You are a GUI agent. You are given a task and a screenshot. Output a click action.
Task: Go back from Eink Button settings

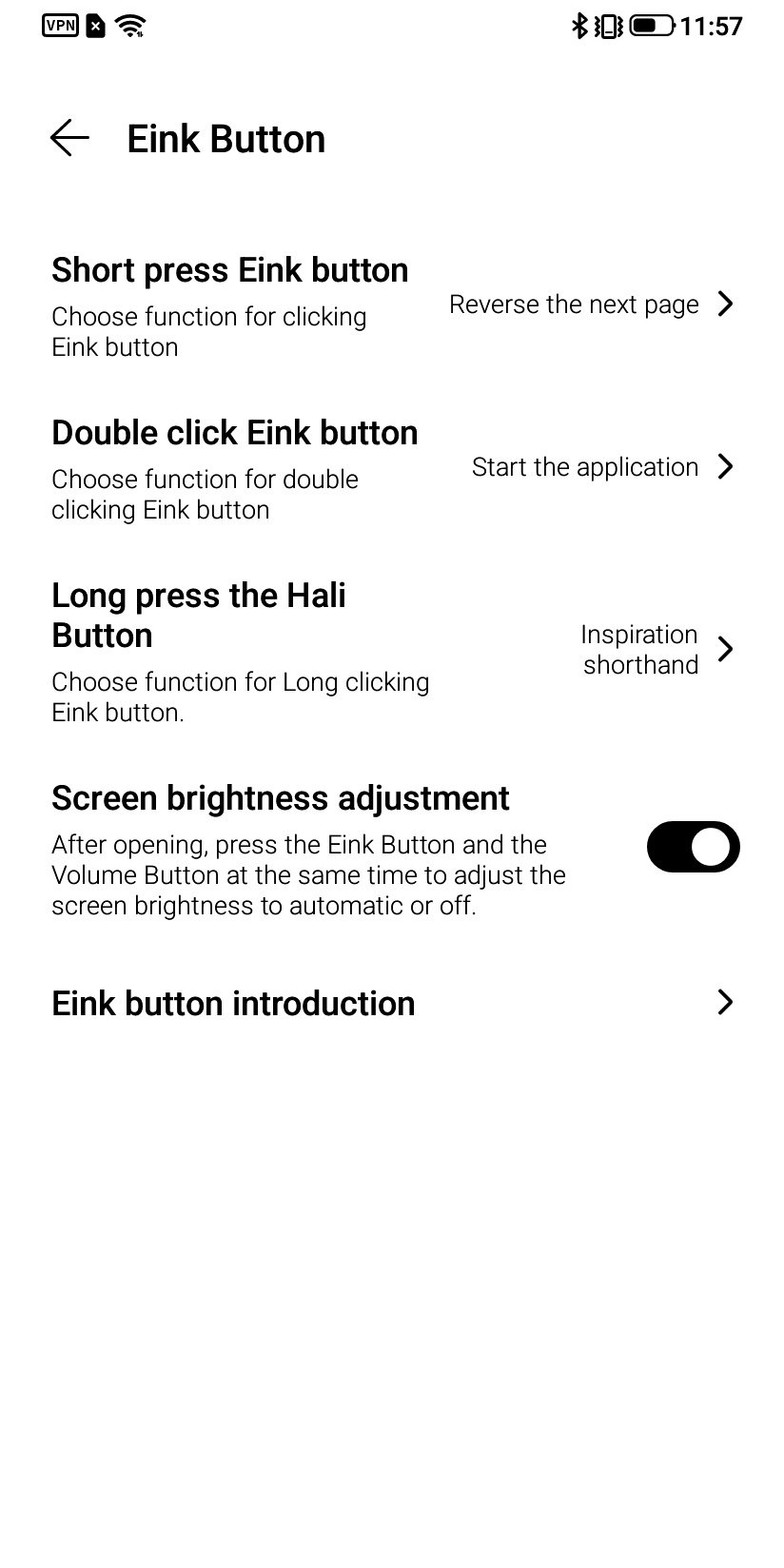(x=69, y=139)
